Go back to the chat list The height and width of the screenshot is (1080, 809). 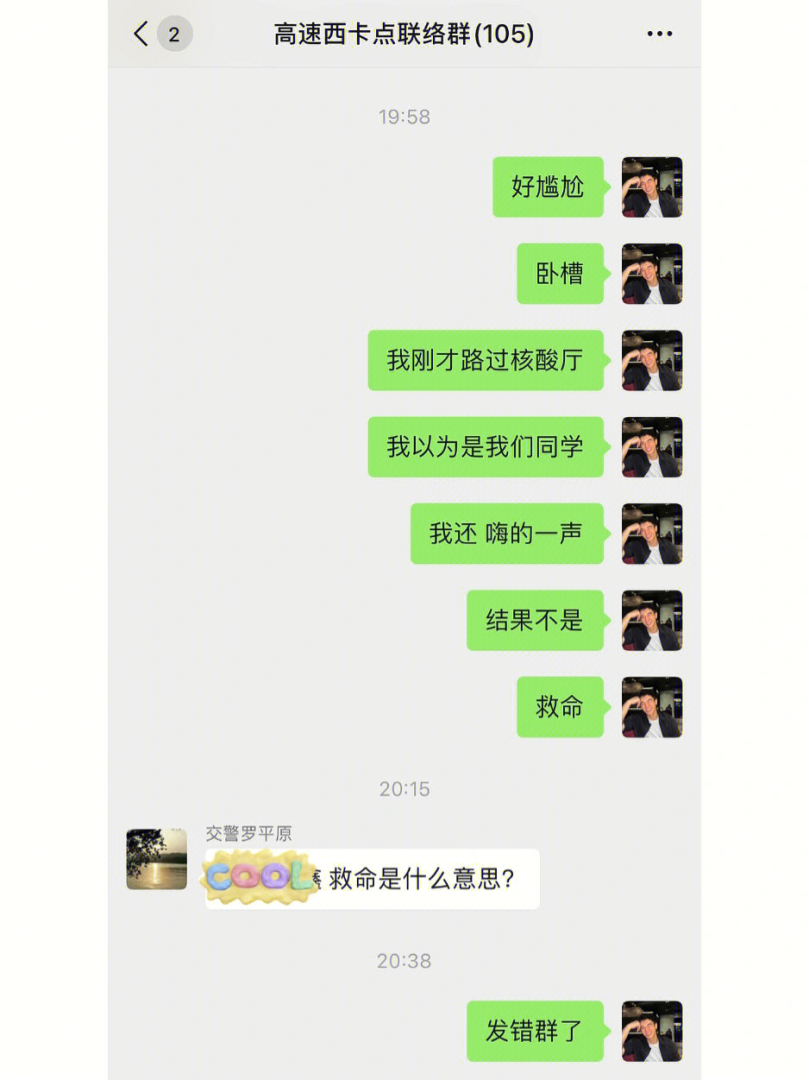(141, 34)
